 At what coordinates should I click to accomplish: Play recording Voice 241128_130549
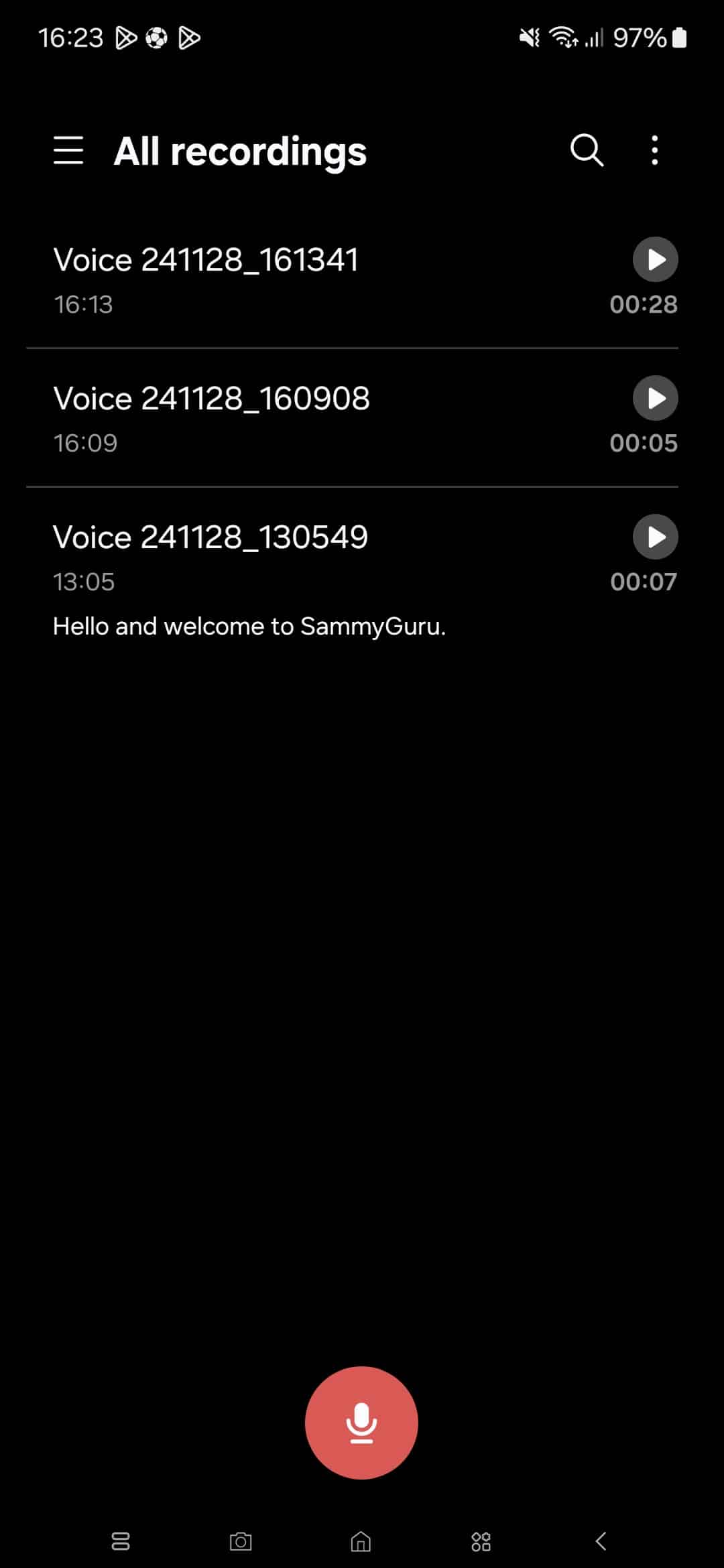[x=655, y=537]
